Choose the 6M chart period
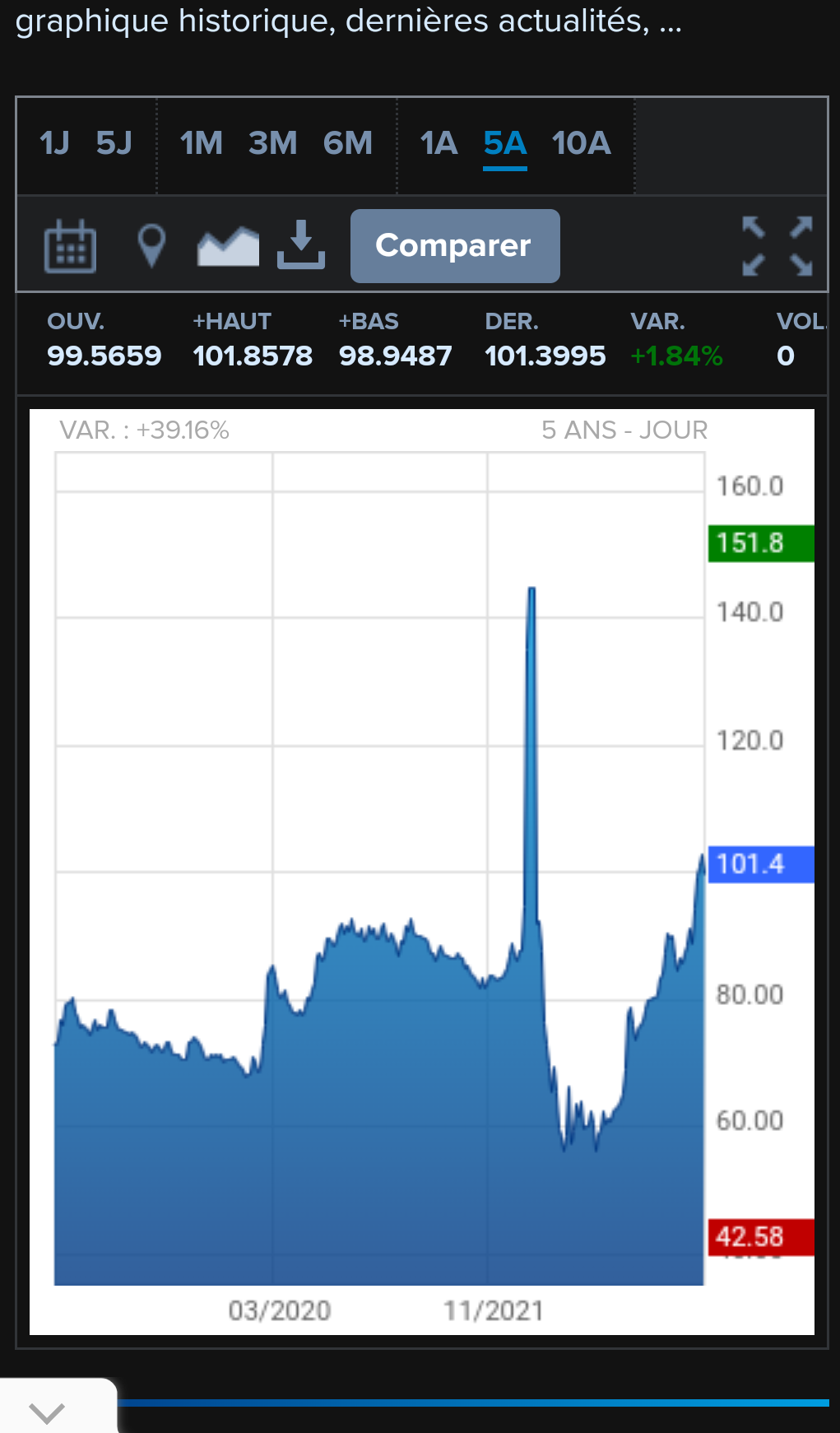Screen dimensions: 840x1433 tap(348, 144)
